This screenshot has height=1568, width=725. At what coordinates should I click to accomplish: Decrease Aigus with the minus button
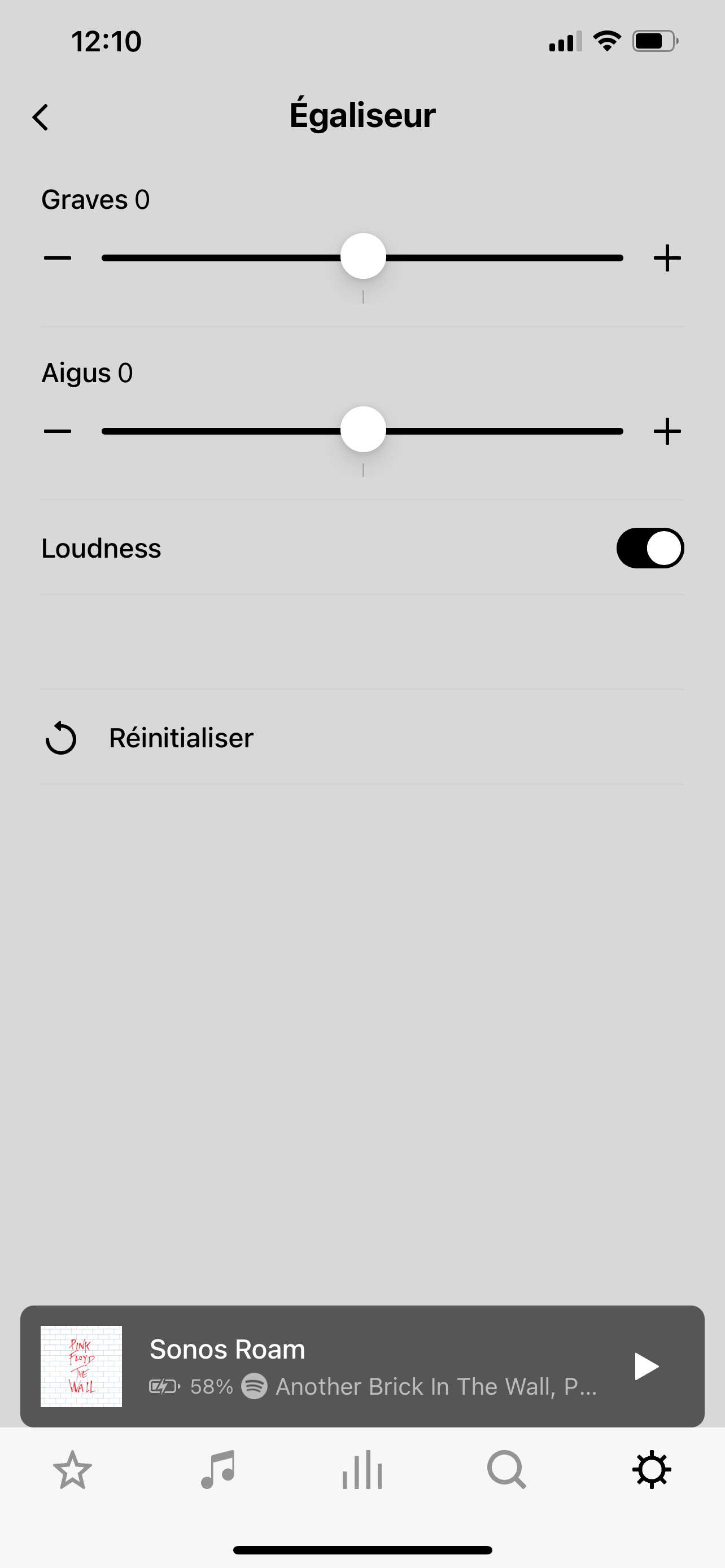58,431
